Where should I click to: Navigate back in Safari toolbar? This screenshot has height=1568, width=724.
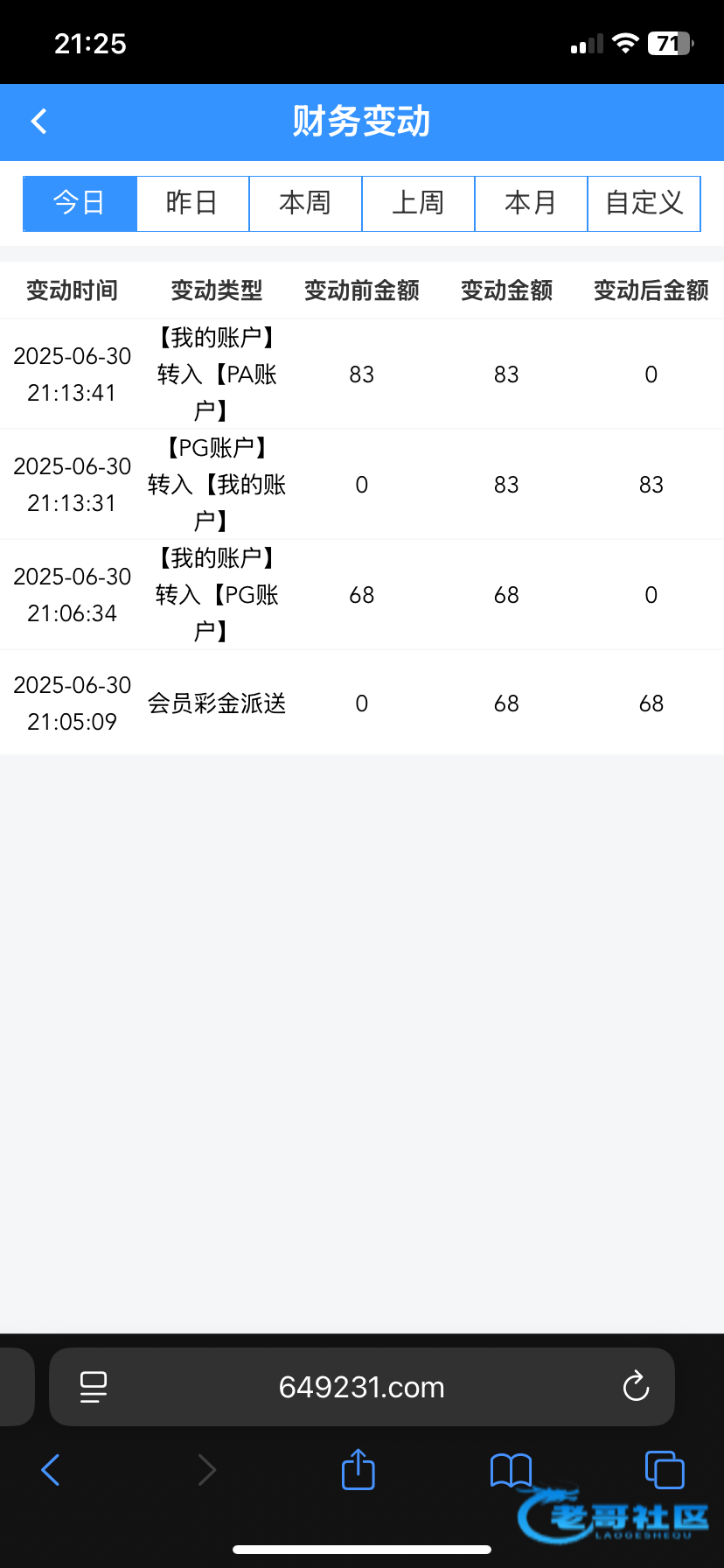(x=51, y=1470)
